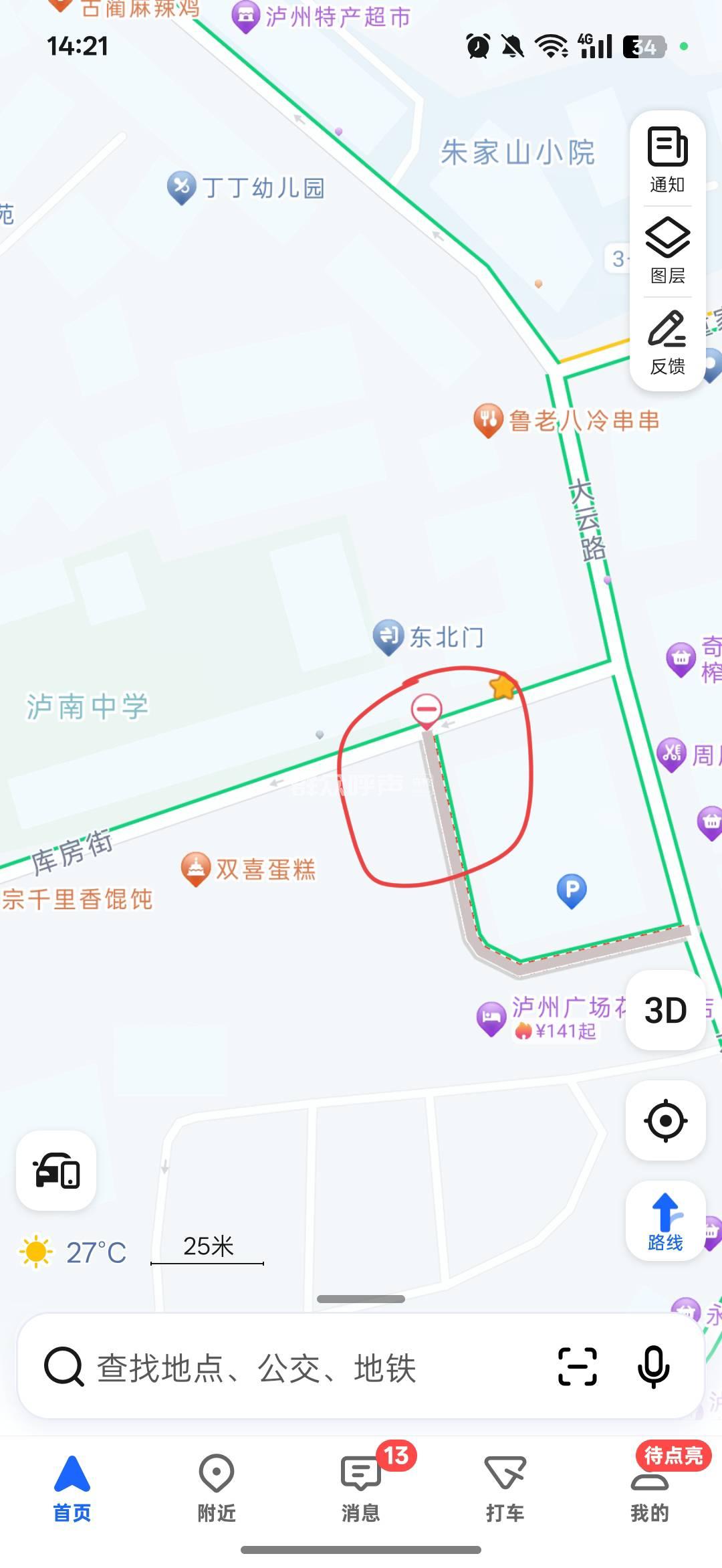Tap the parking lot P marker
Viewport: 722px width, 1568px height.
572,890
